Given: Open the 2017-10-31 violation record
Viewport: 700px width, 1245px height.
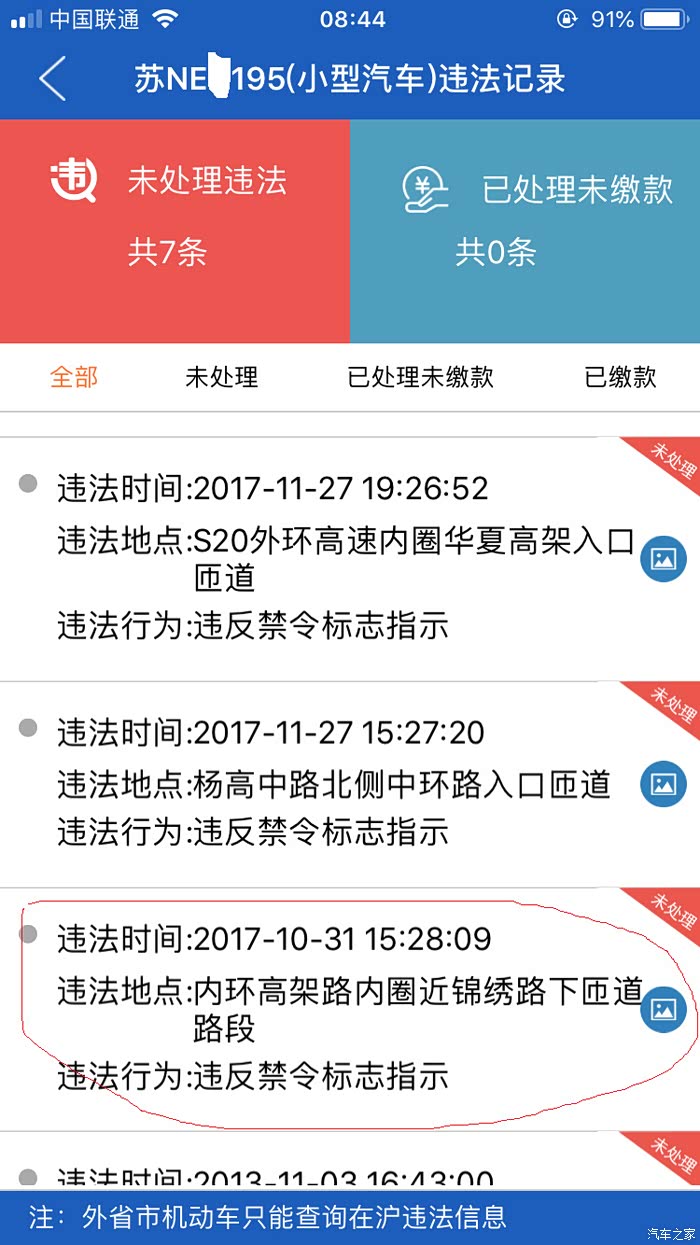Looking at the screenshot, I should 350,1009.
